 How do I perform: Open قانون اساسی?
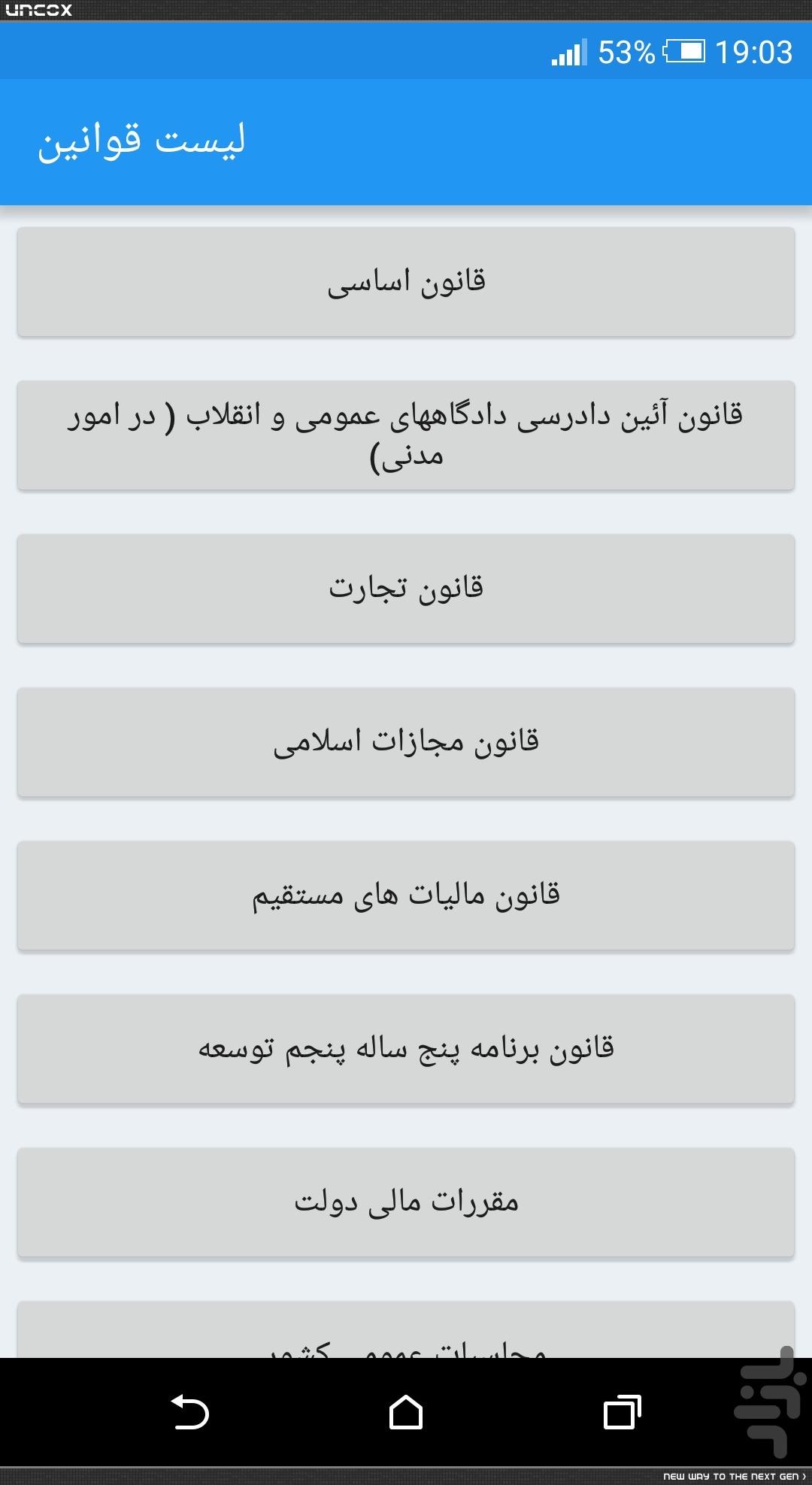point(406,282)
